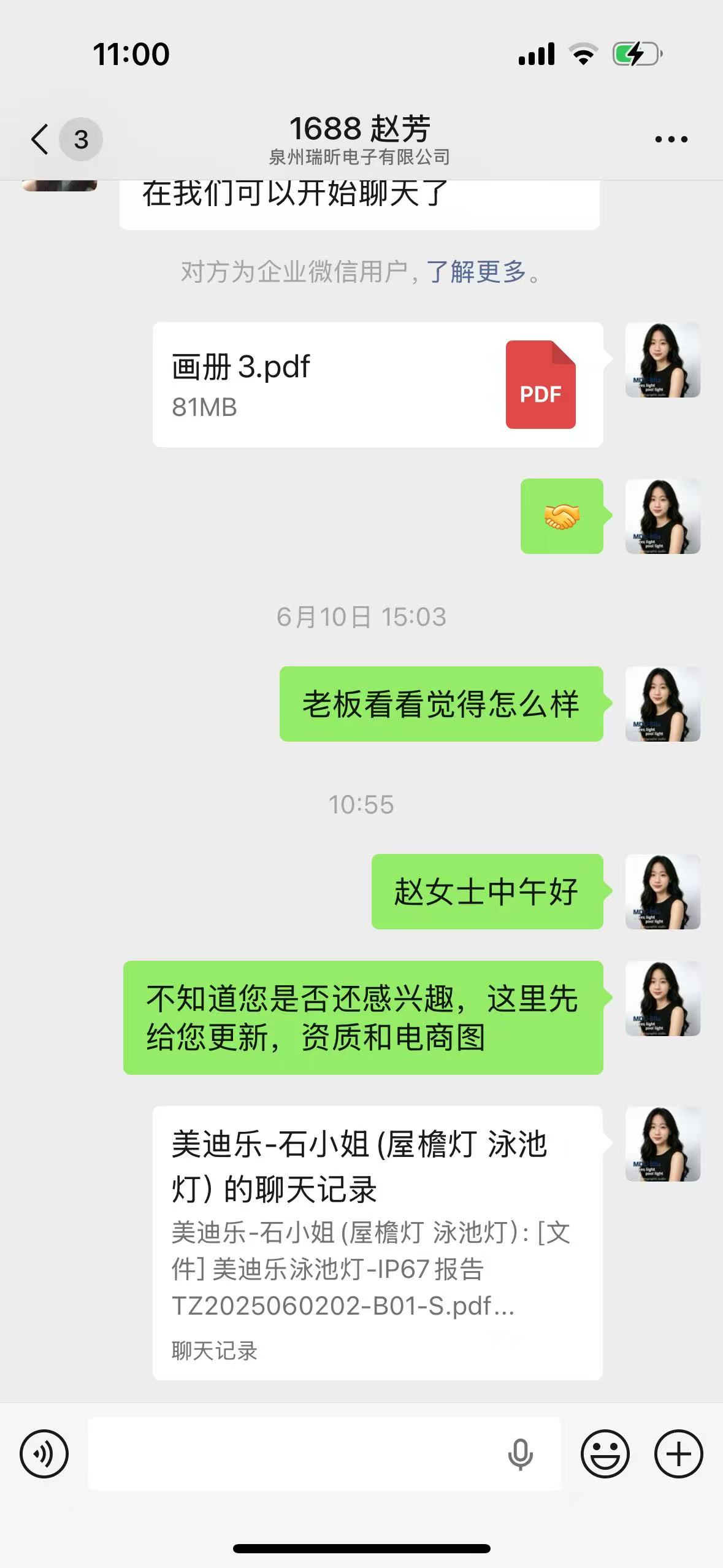Open the emoji sticker panel
Screen dimensions: 723x1568
click(x=605, y=1454)
